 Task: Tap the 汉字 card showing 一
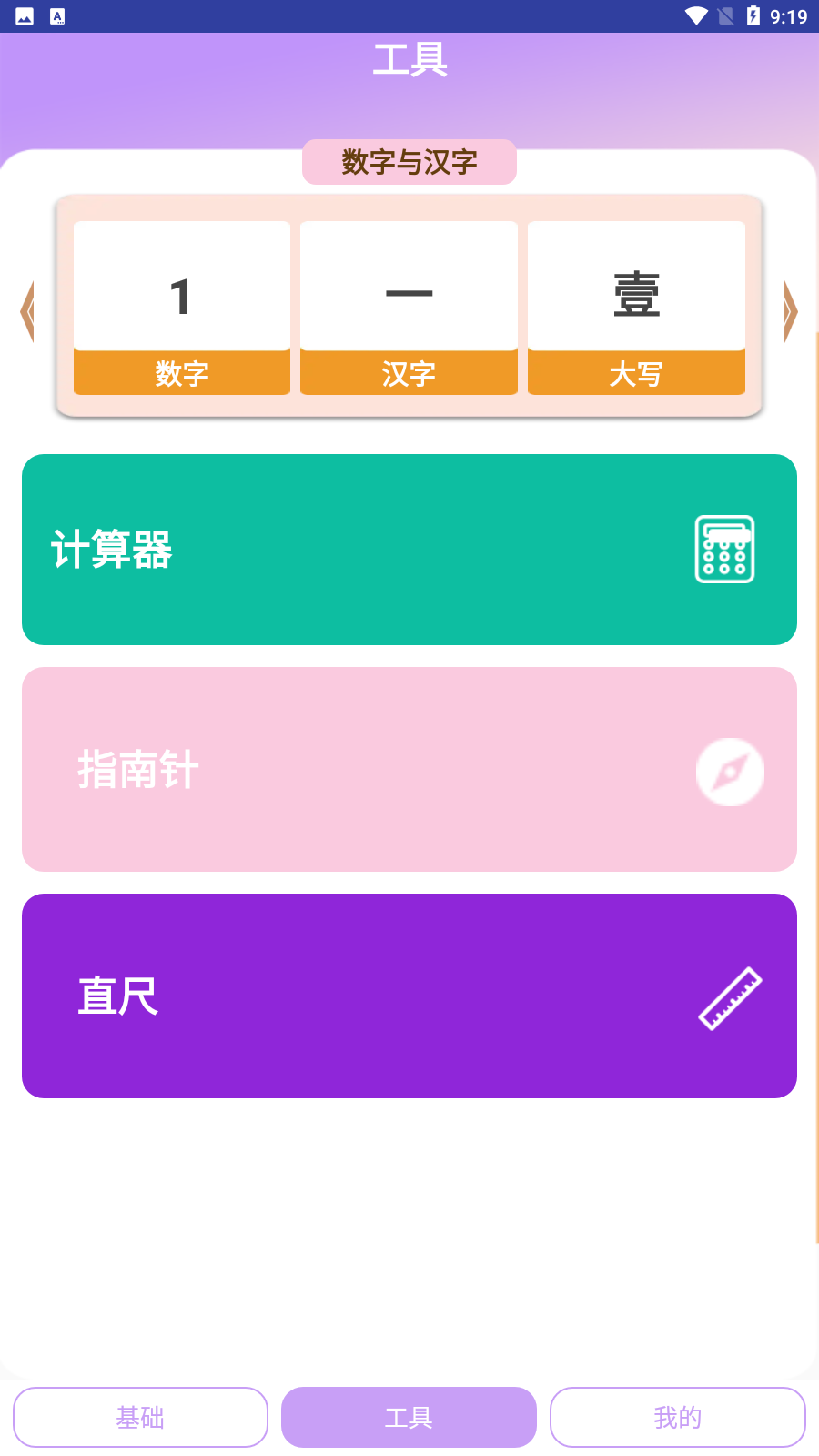[409, 308]
